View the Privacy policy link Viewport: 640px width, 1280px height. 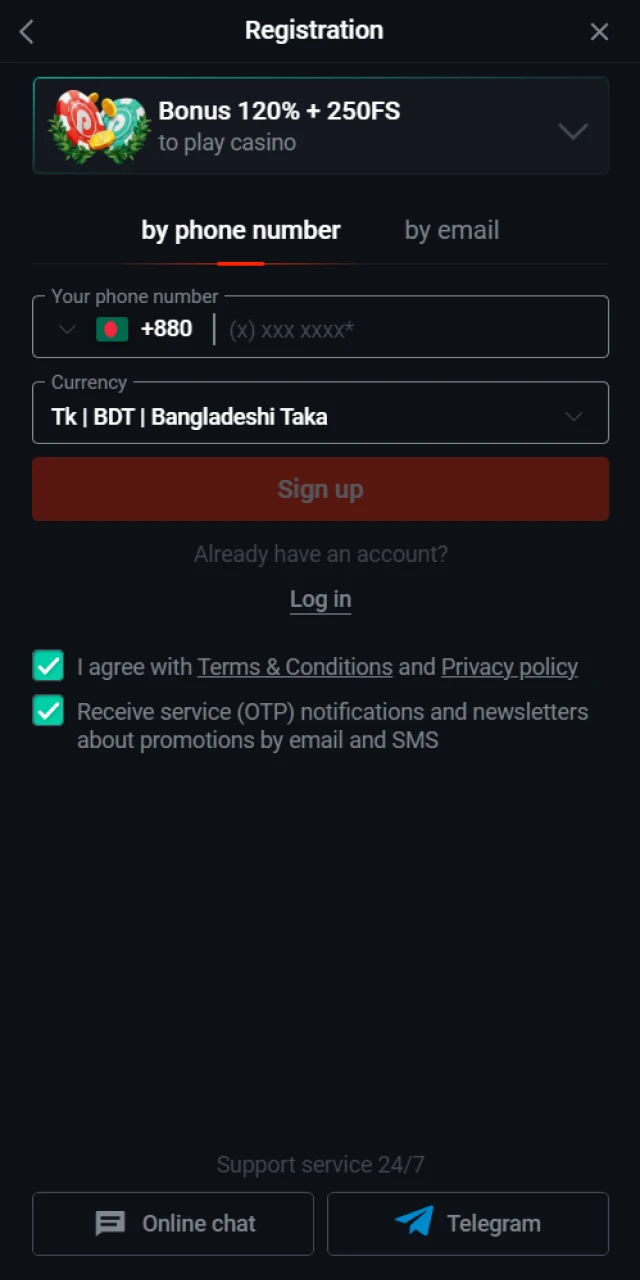pos(509,667)
